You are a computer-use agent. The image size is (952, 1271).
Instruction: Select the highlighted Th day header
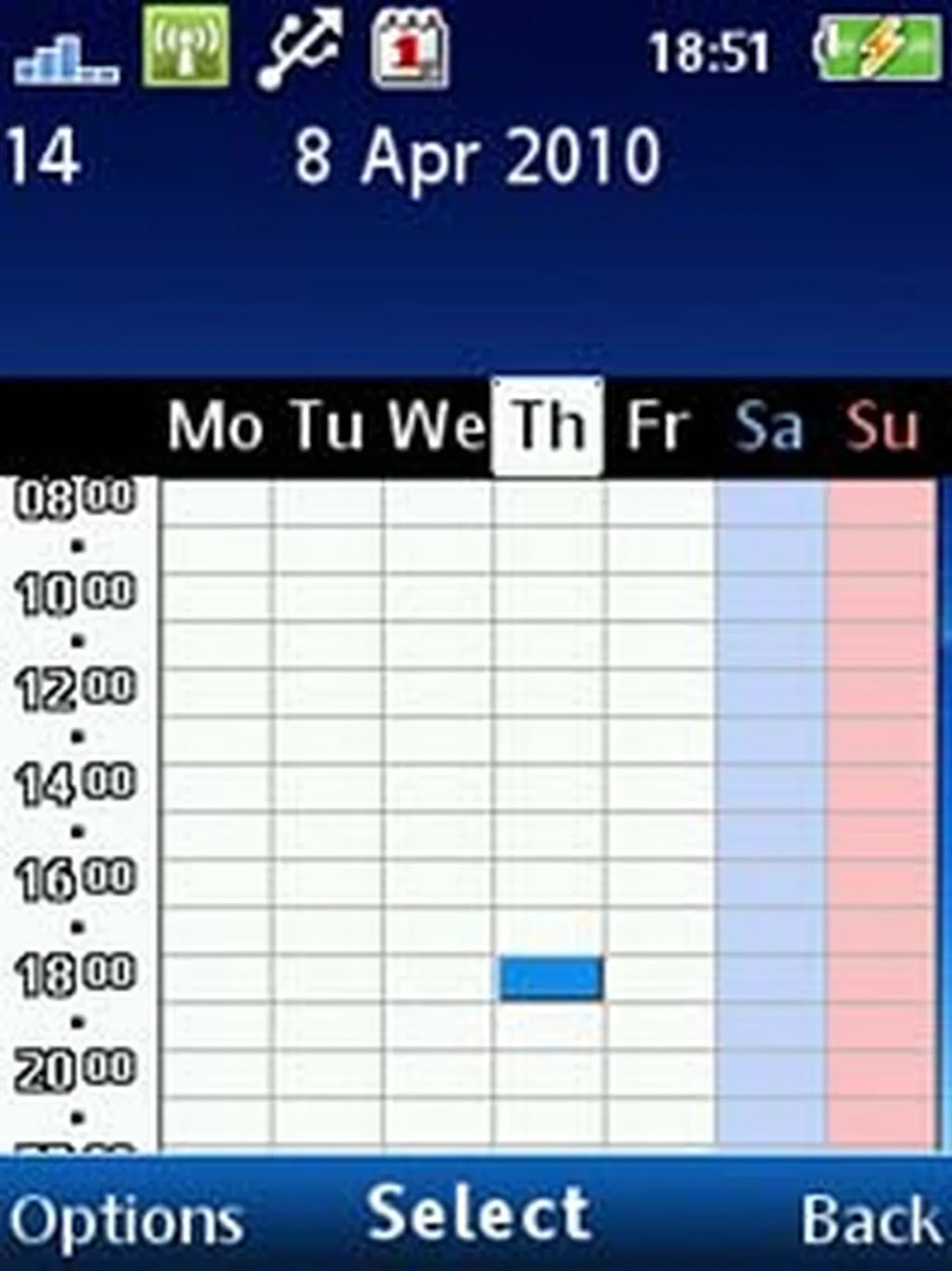548,427
